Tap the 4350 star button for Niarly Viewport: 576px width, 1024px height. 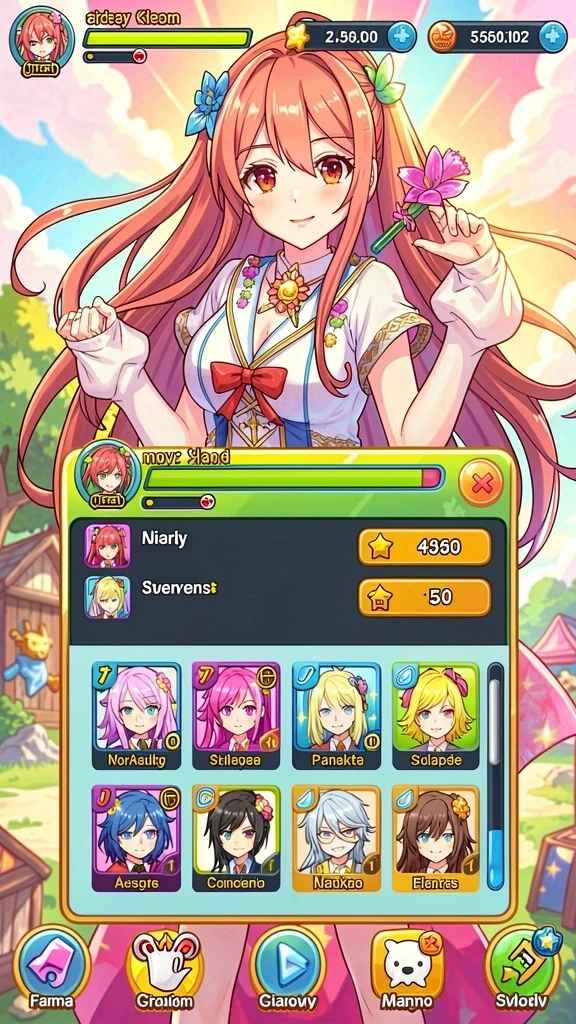[424, 547]
